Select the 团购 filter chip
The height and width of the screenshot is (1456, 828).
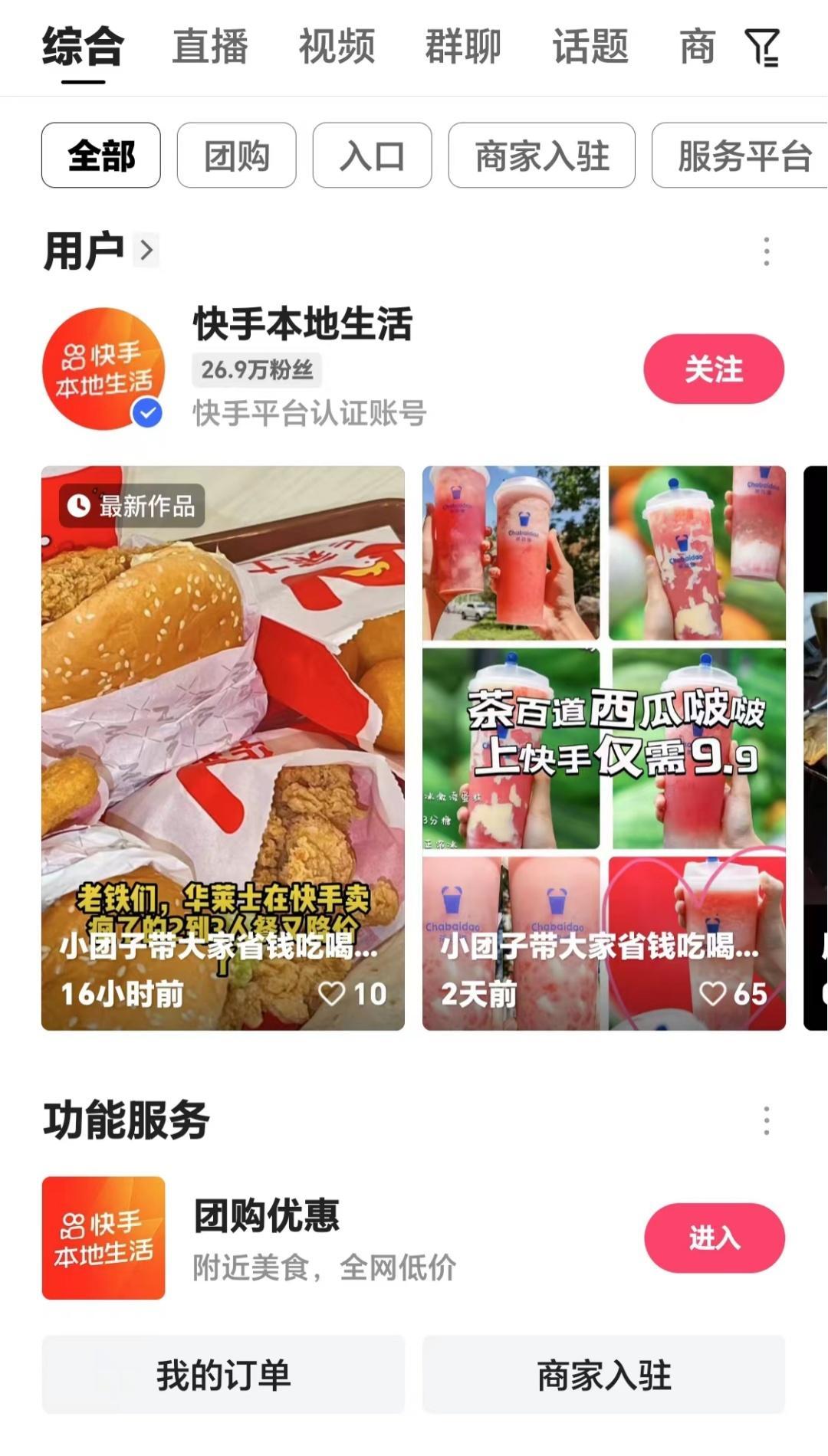(x=236, y=156)
